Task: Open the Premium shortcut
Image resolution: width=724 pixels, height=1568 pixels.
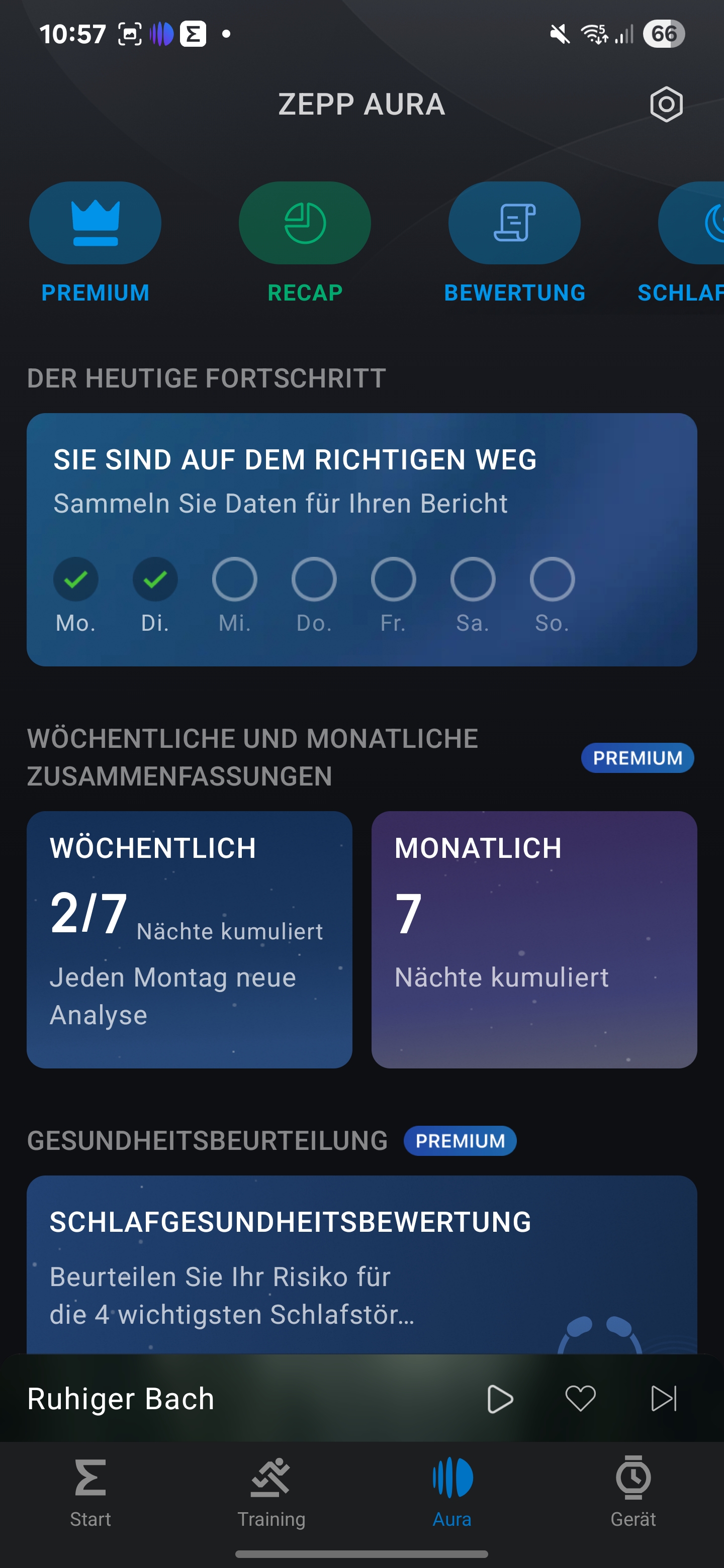Action: pos(96,224)
